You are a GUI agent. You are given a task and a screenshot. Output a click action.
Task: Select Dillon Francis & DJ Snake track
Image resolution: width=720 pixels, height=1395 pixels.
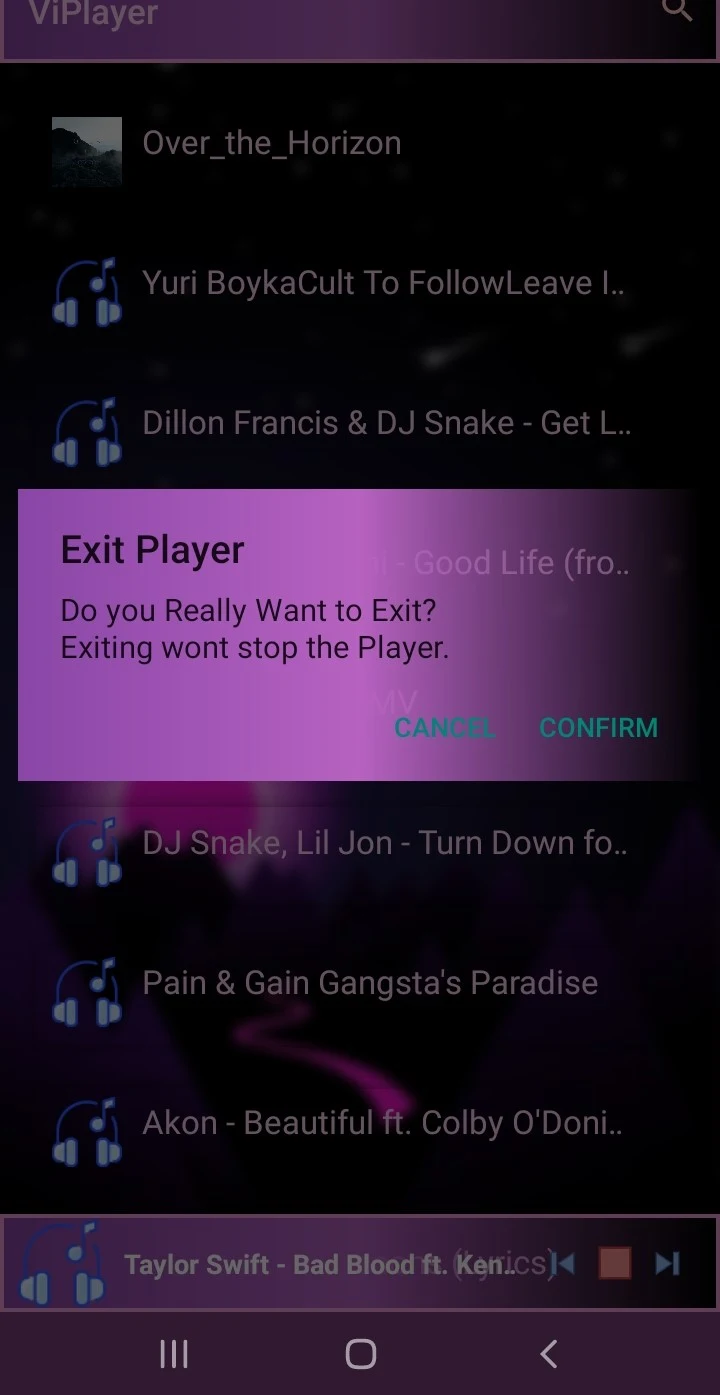point(386,424)
